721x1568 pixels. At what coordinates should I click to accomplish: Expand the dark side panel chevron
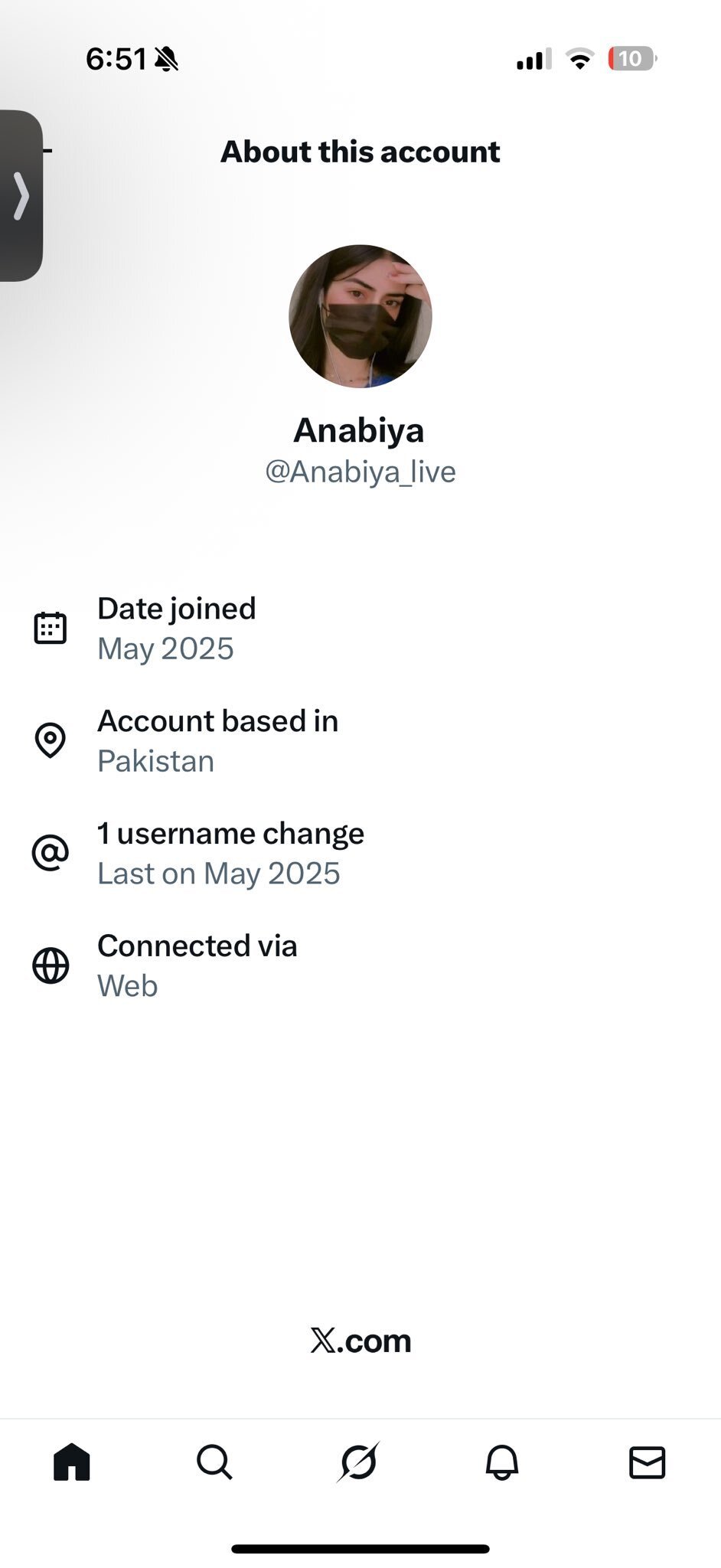(21, 196)
